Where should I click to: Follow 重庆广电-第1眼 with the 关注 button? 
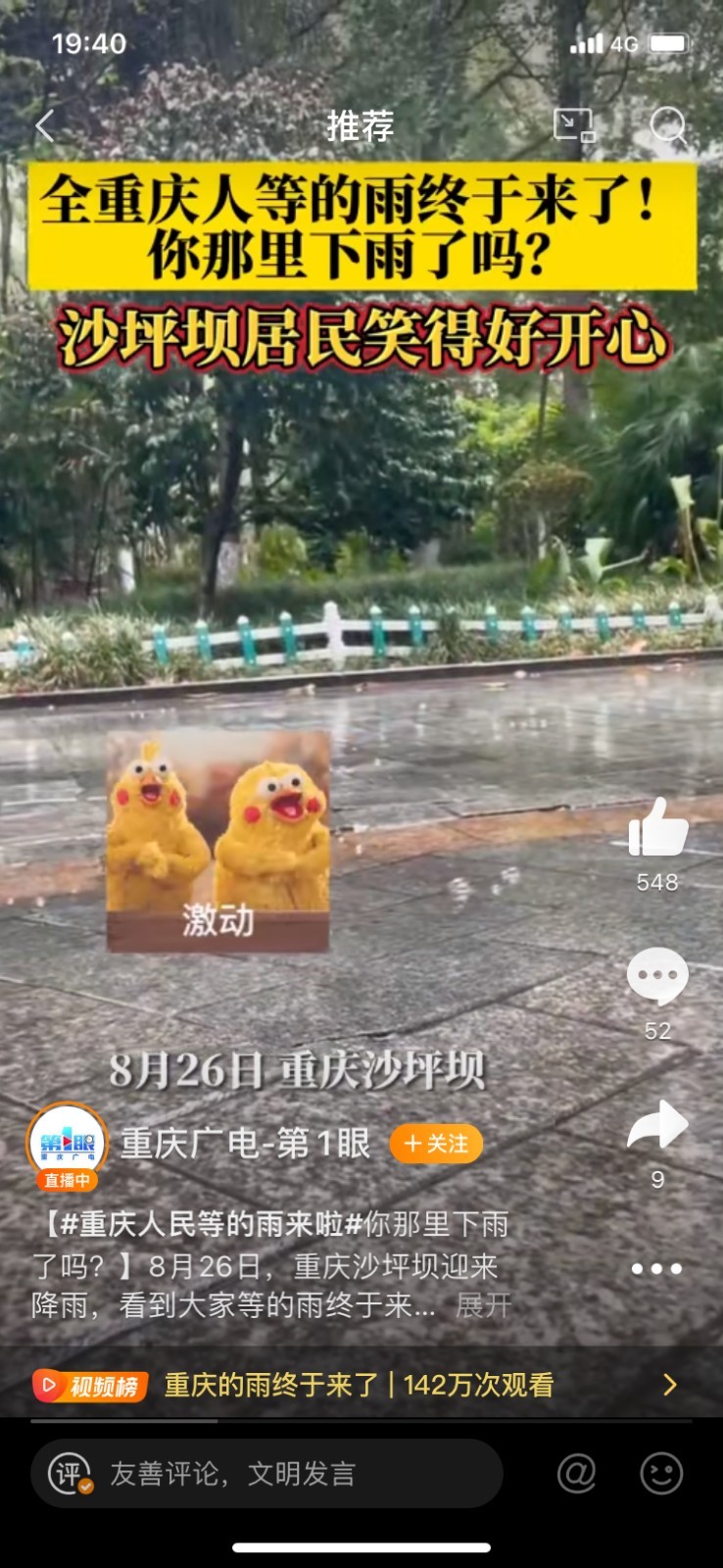[437, 1144]
